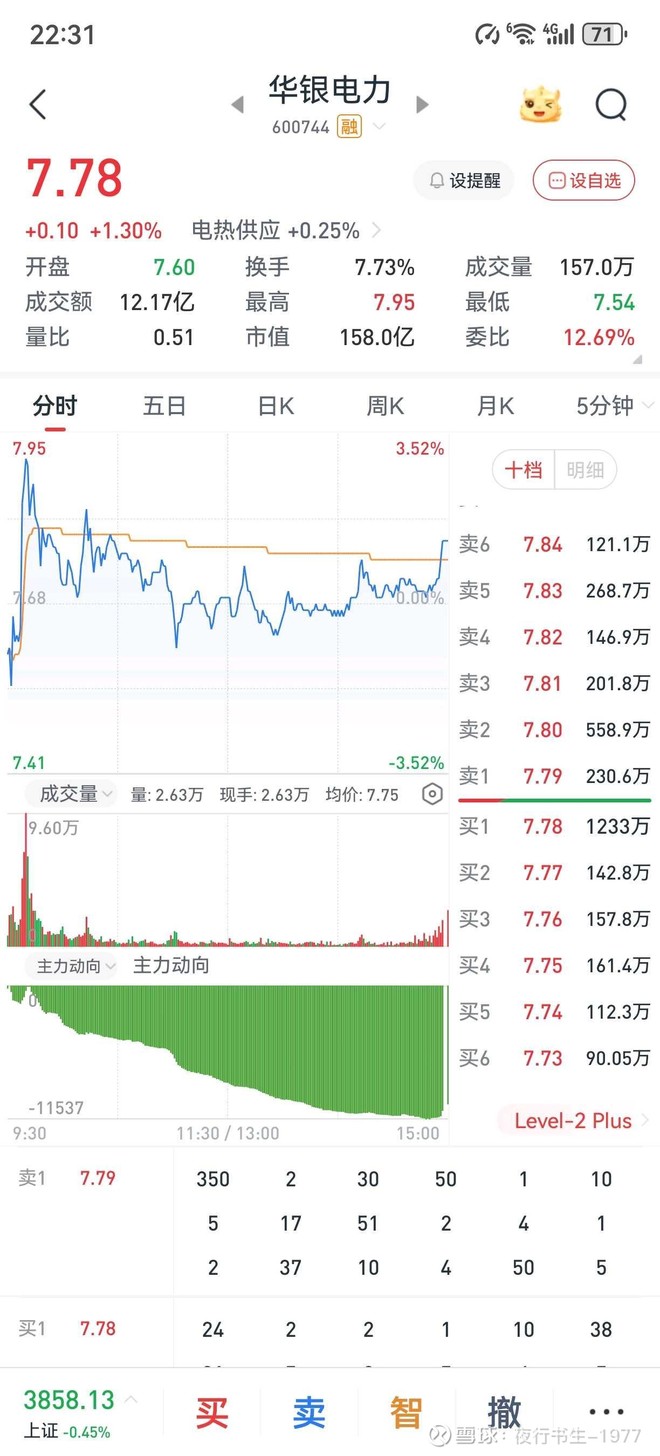The image size is (660, 1456).
Task: Switch to the 五日 chart tab
Action: 164,406
